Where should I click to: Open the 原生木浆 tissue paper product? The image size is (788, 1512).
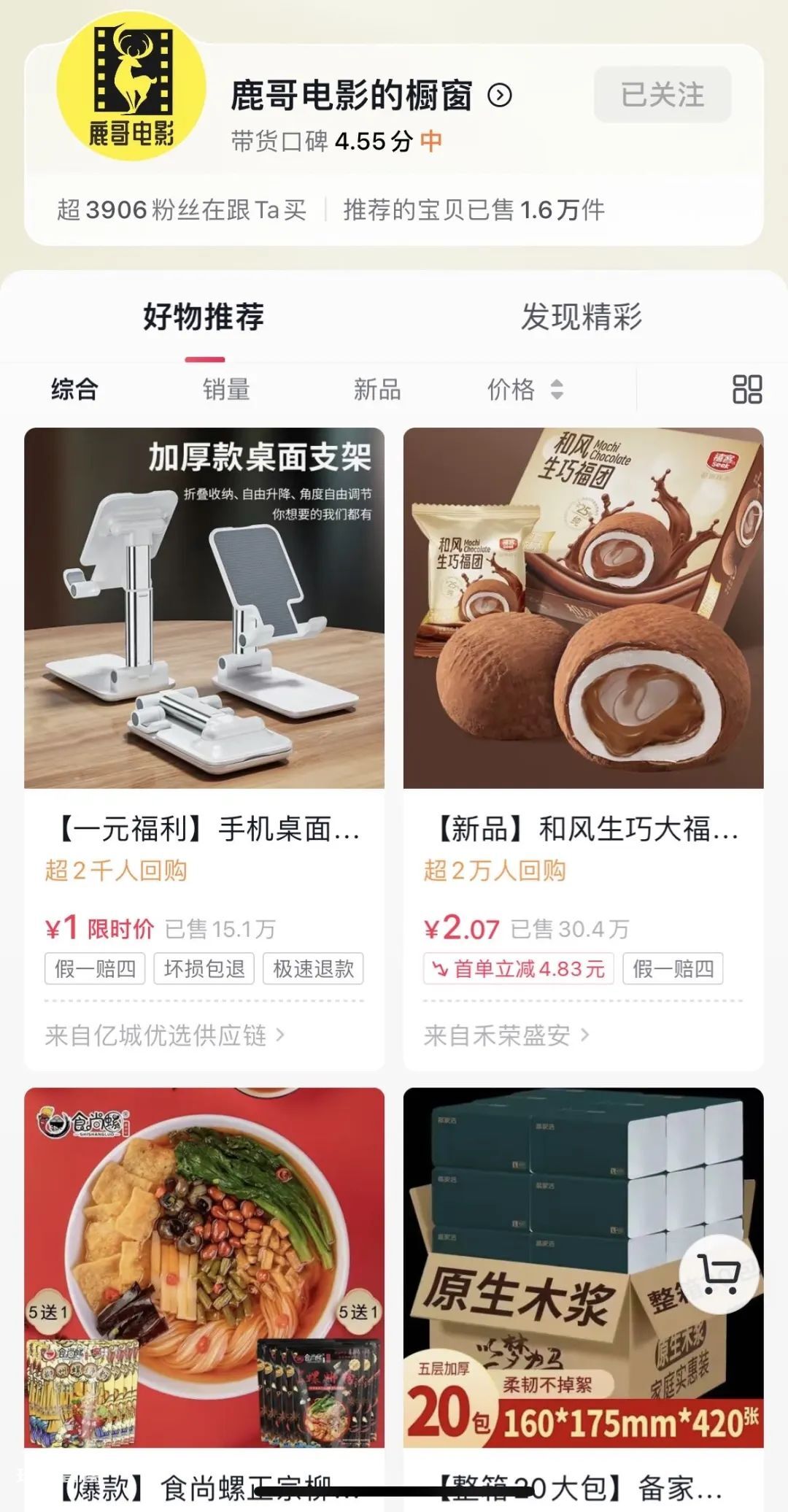click(x=584, y=1299)
